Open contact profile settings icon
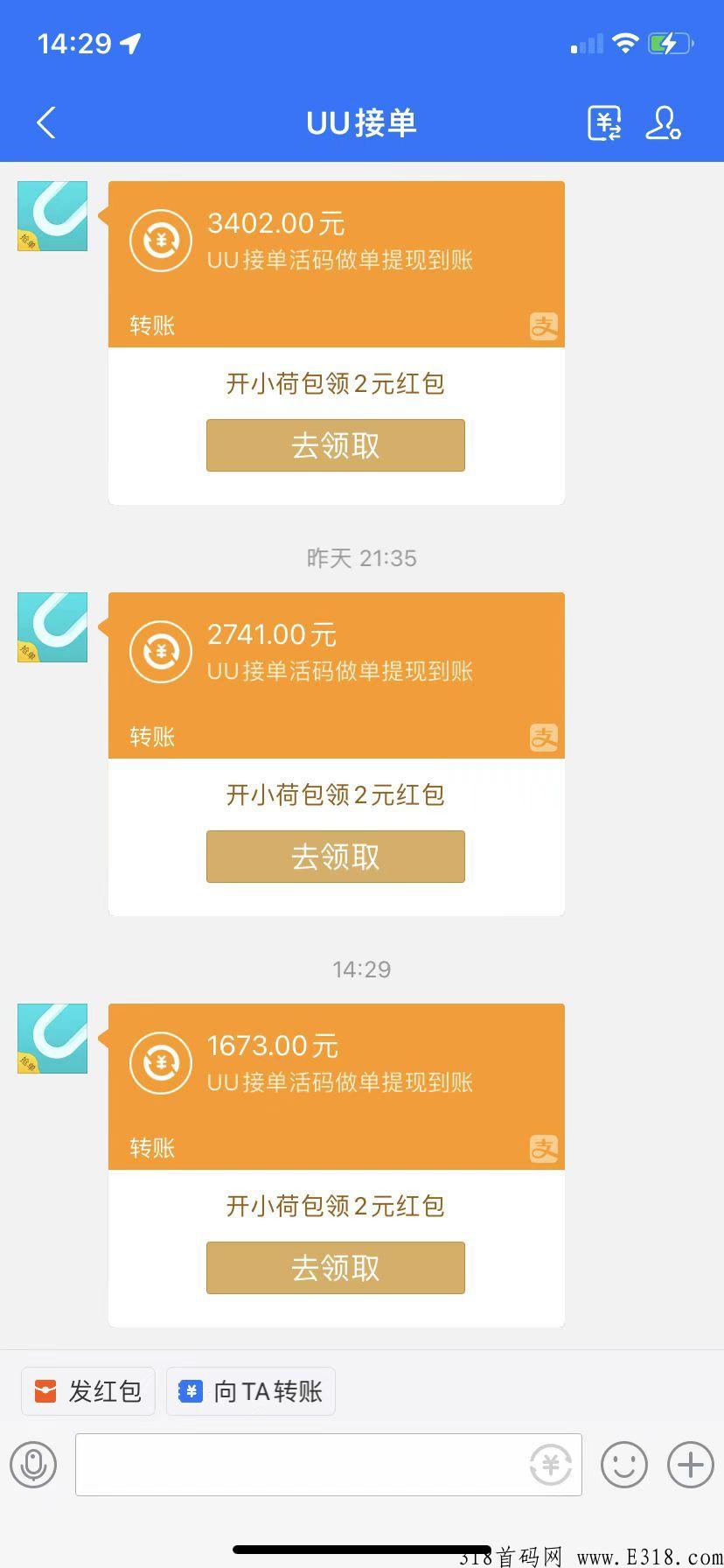Screen dimensions: 724x1568 click(x=663, y=122)
